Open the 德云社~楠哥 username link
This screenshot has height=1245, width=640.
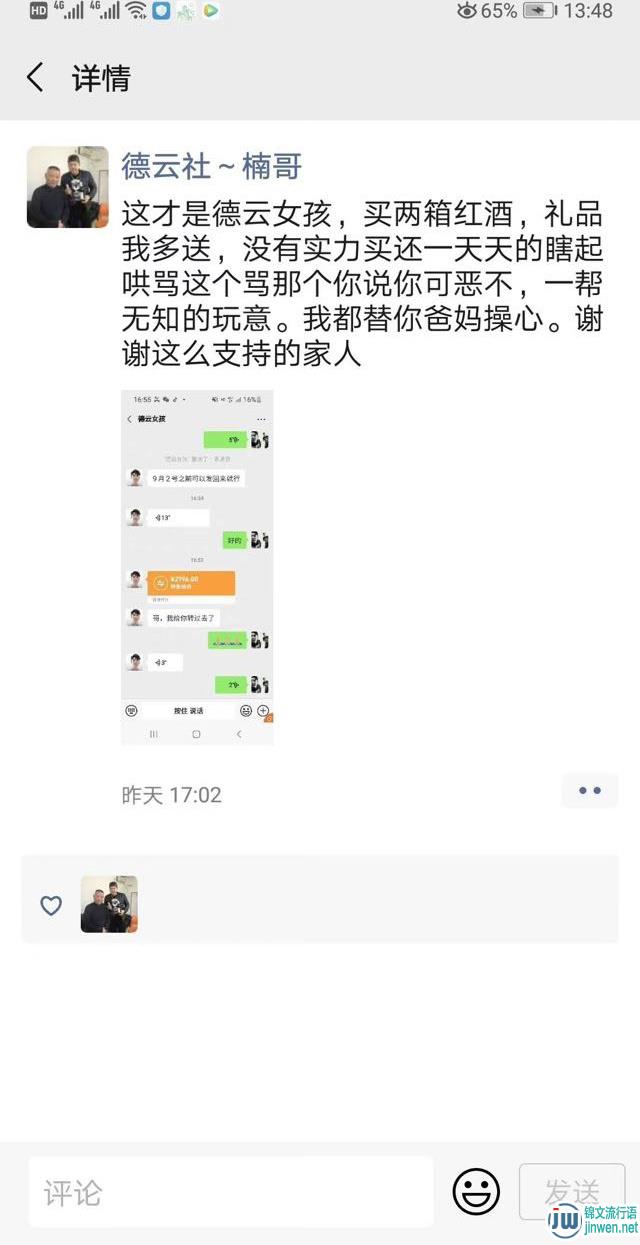pyautogui.click(x=211, y=165)
